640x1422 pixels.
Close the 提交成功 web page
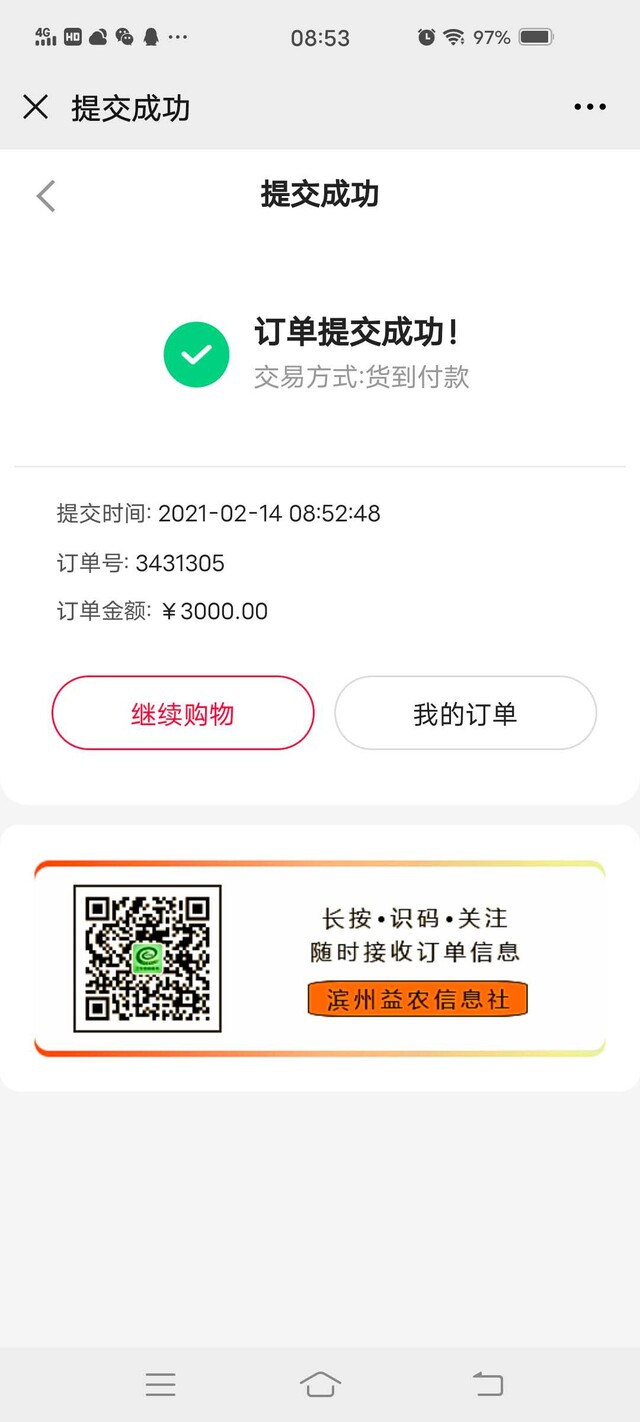[x=35, y=107]
